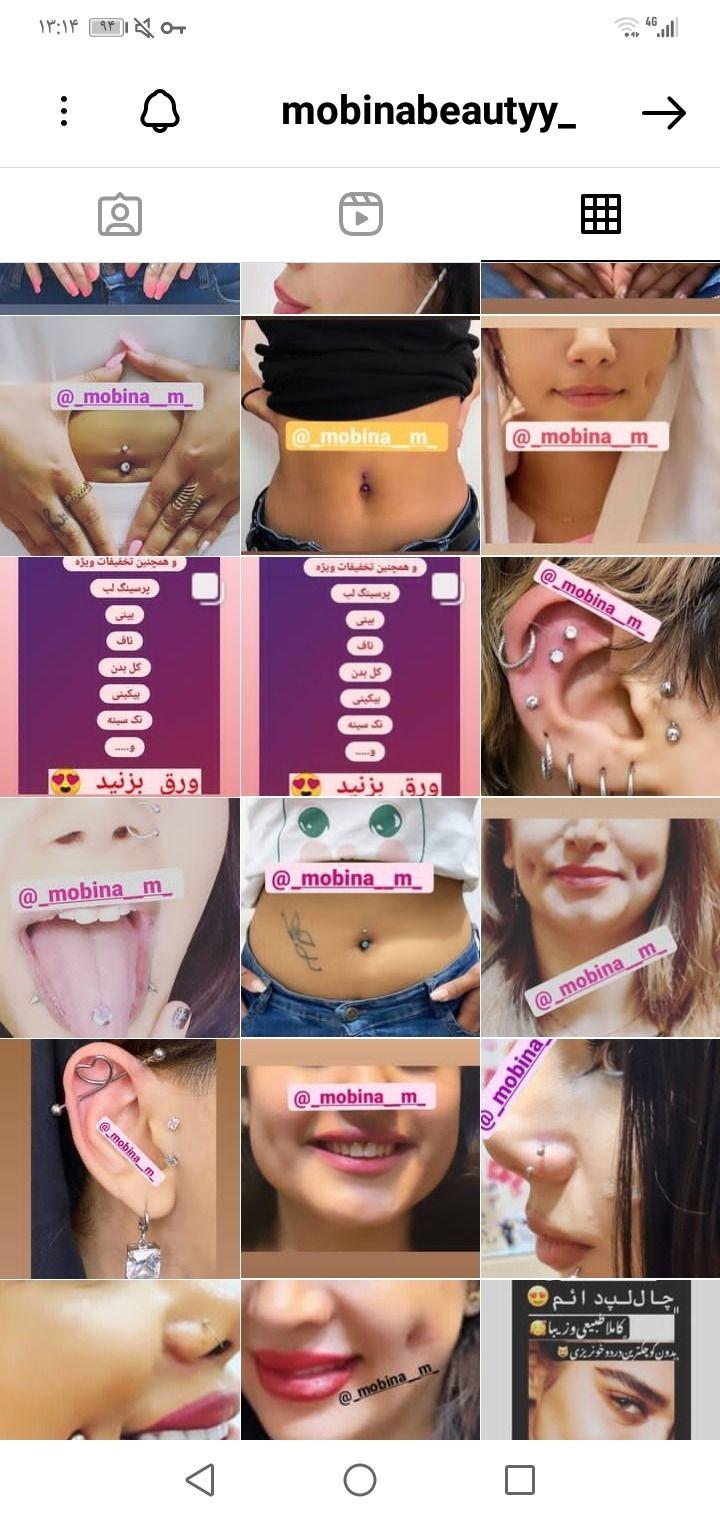Open the belly piercing post with tattoo
This screenshot has height=1520, width=720.
[x=360, y=917]
